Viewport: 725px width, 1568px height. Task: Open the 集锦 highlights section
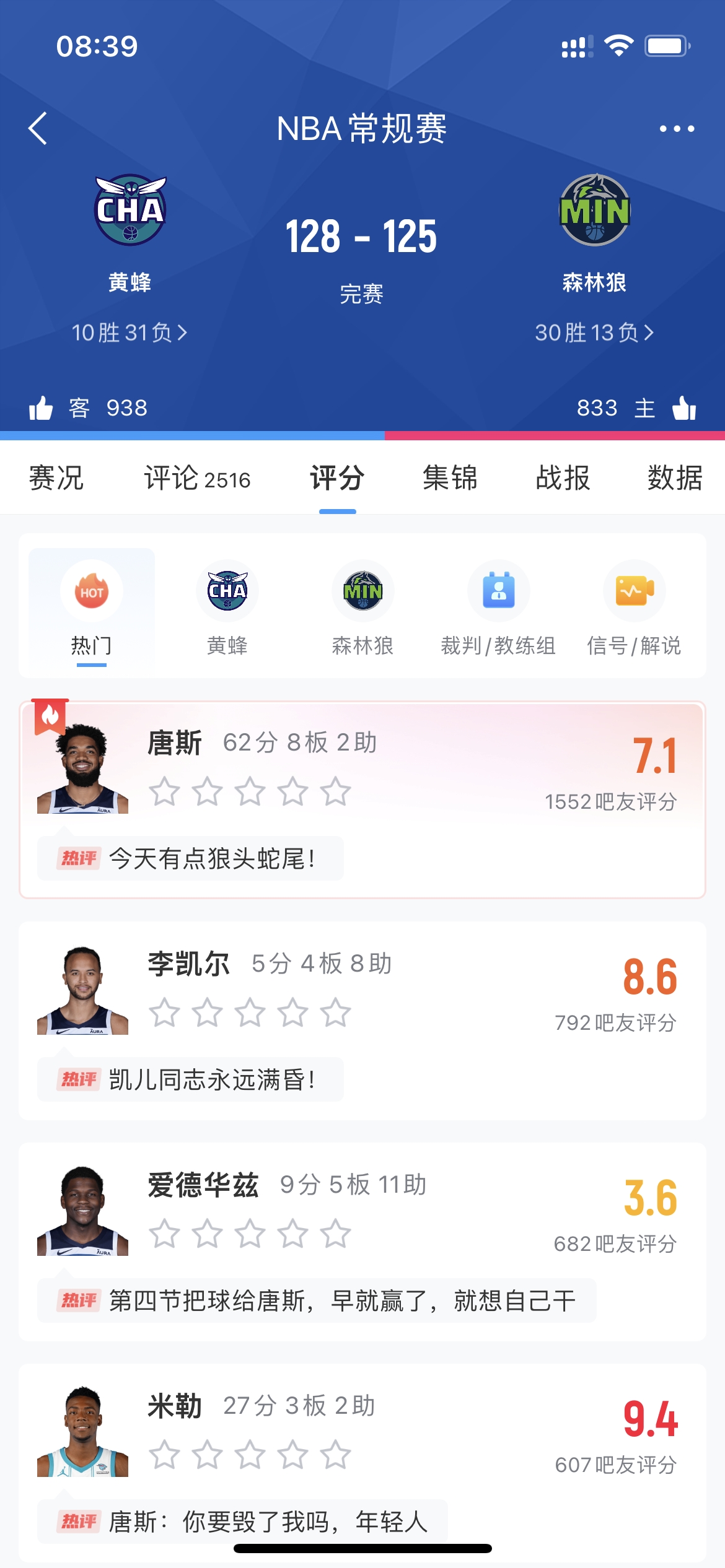[x=450, y=478]
